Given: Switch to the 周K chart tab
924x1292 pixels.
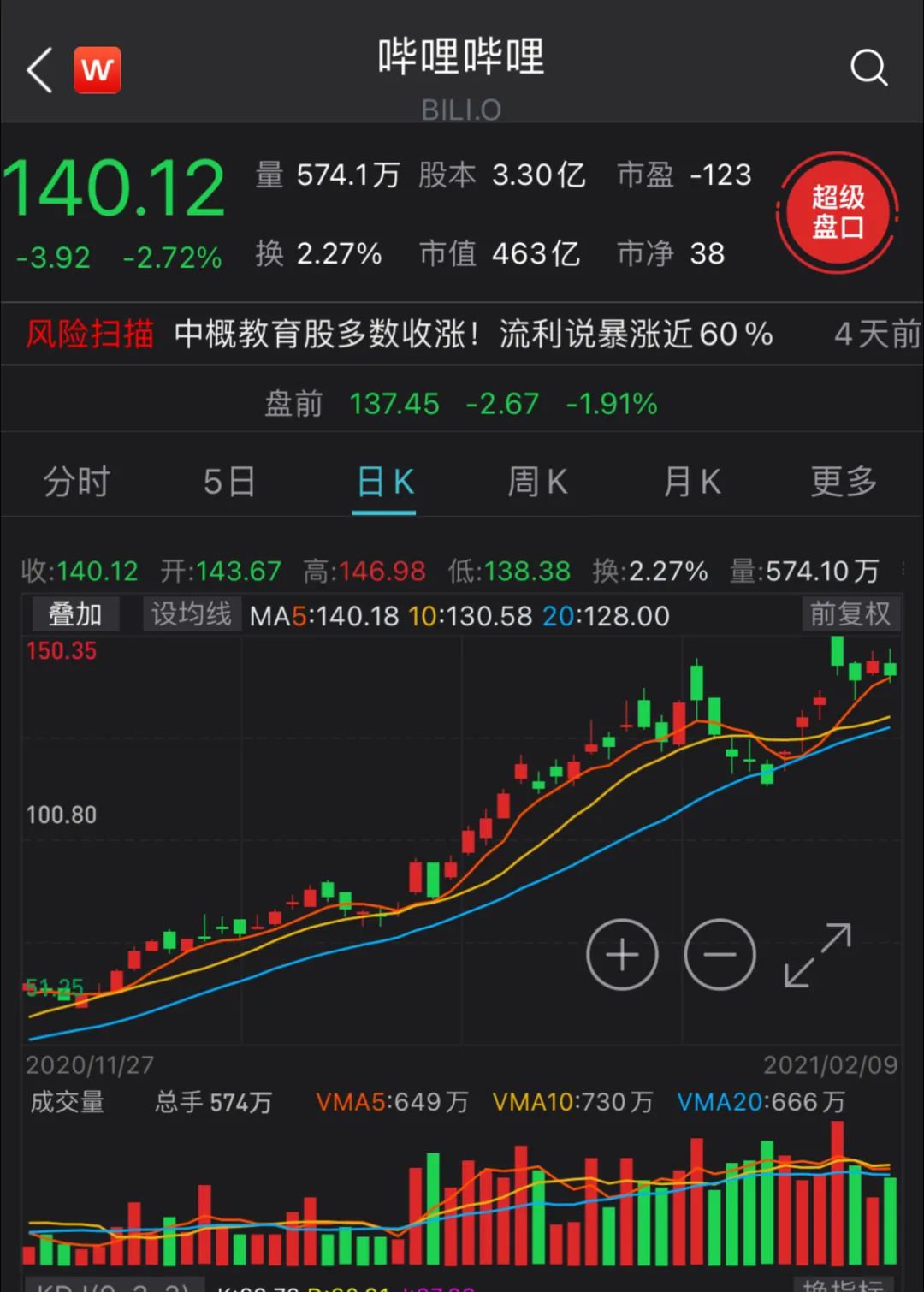Looking at the screenshot, I should [x=537, y=482].
